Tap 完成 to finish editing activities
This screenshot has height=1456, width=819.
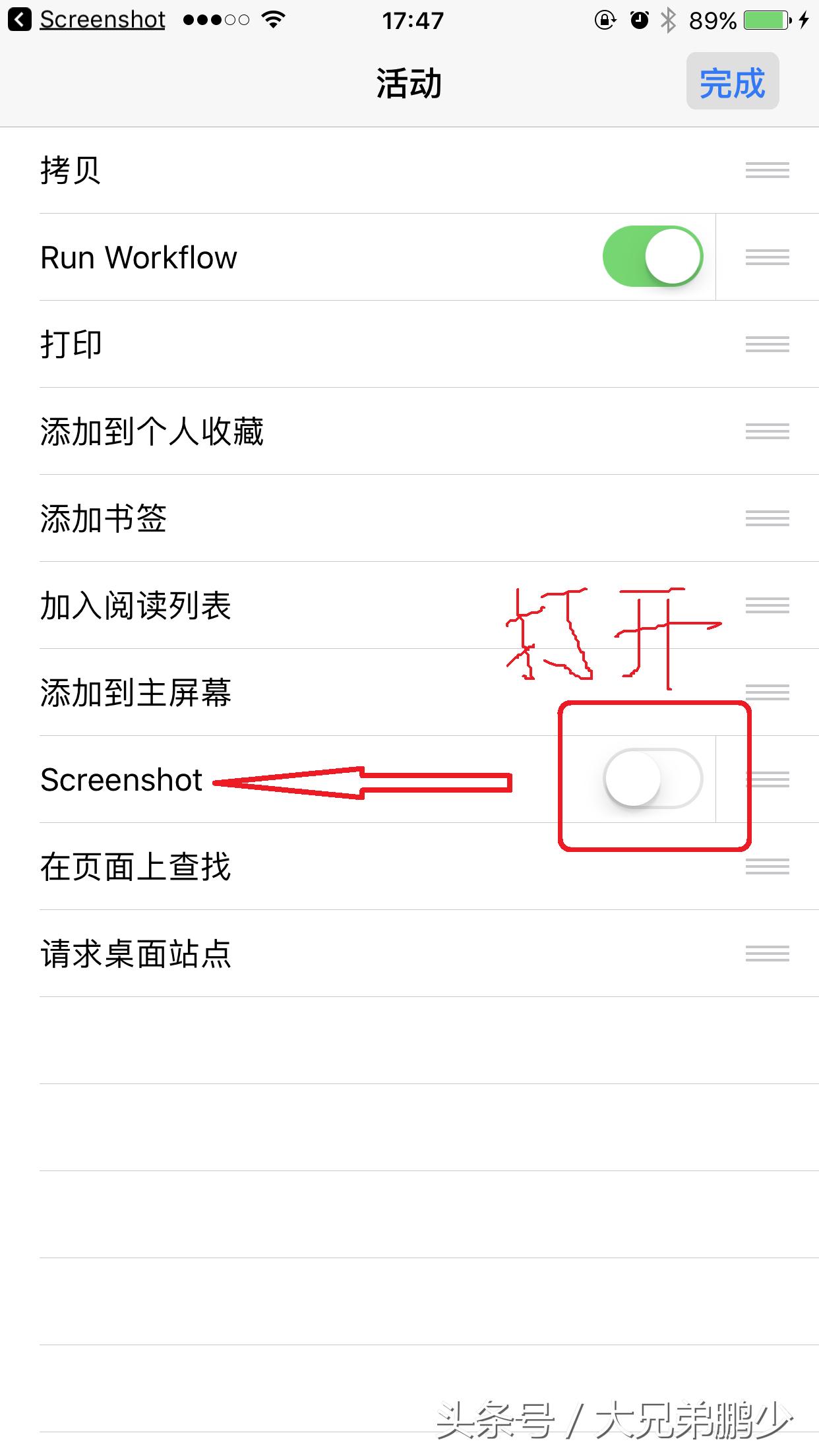coord(732,83)
